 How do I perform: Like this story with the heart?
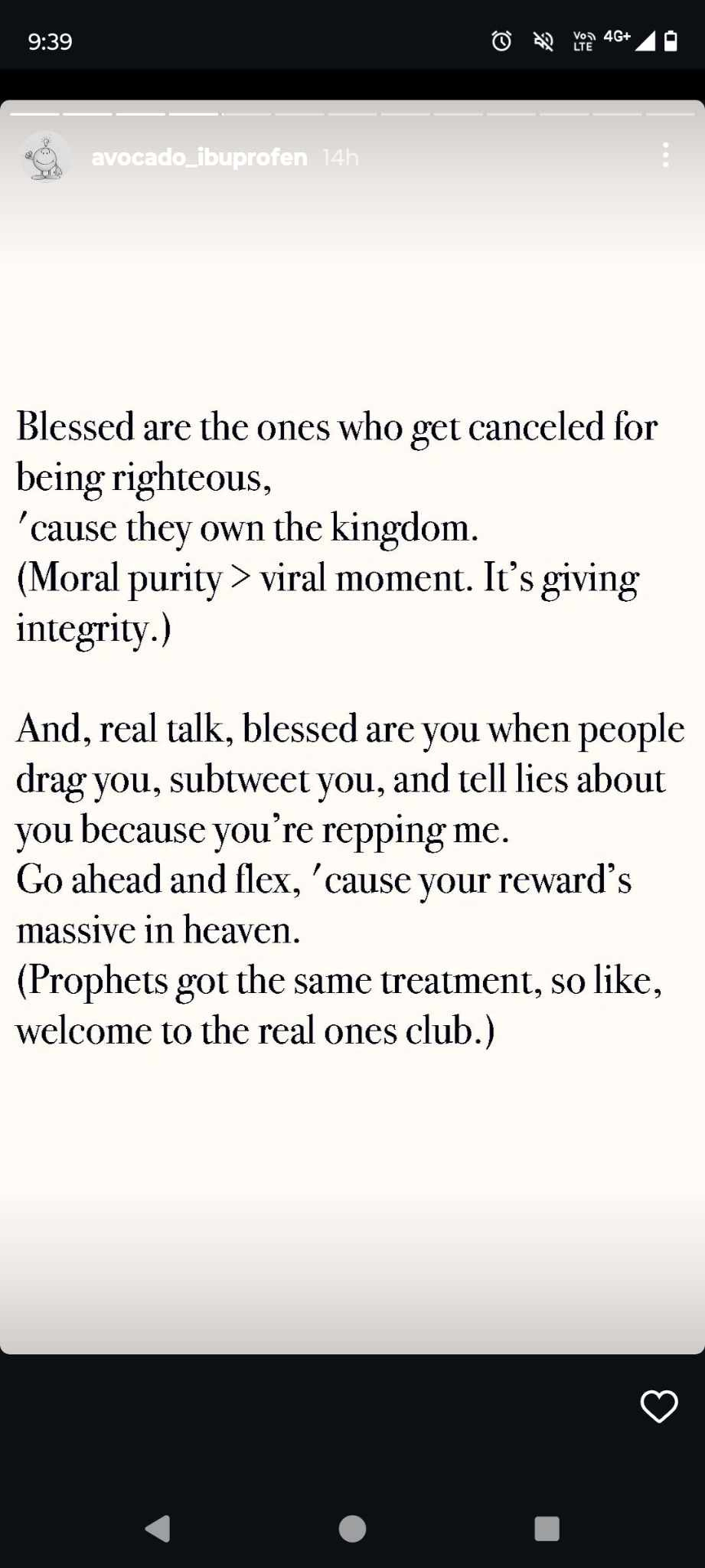659,1406
